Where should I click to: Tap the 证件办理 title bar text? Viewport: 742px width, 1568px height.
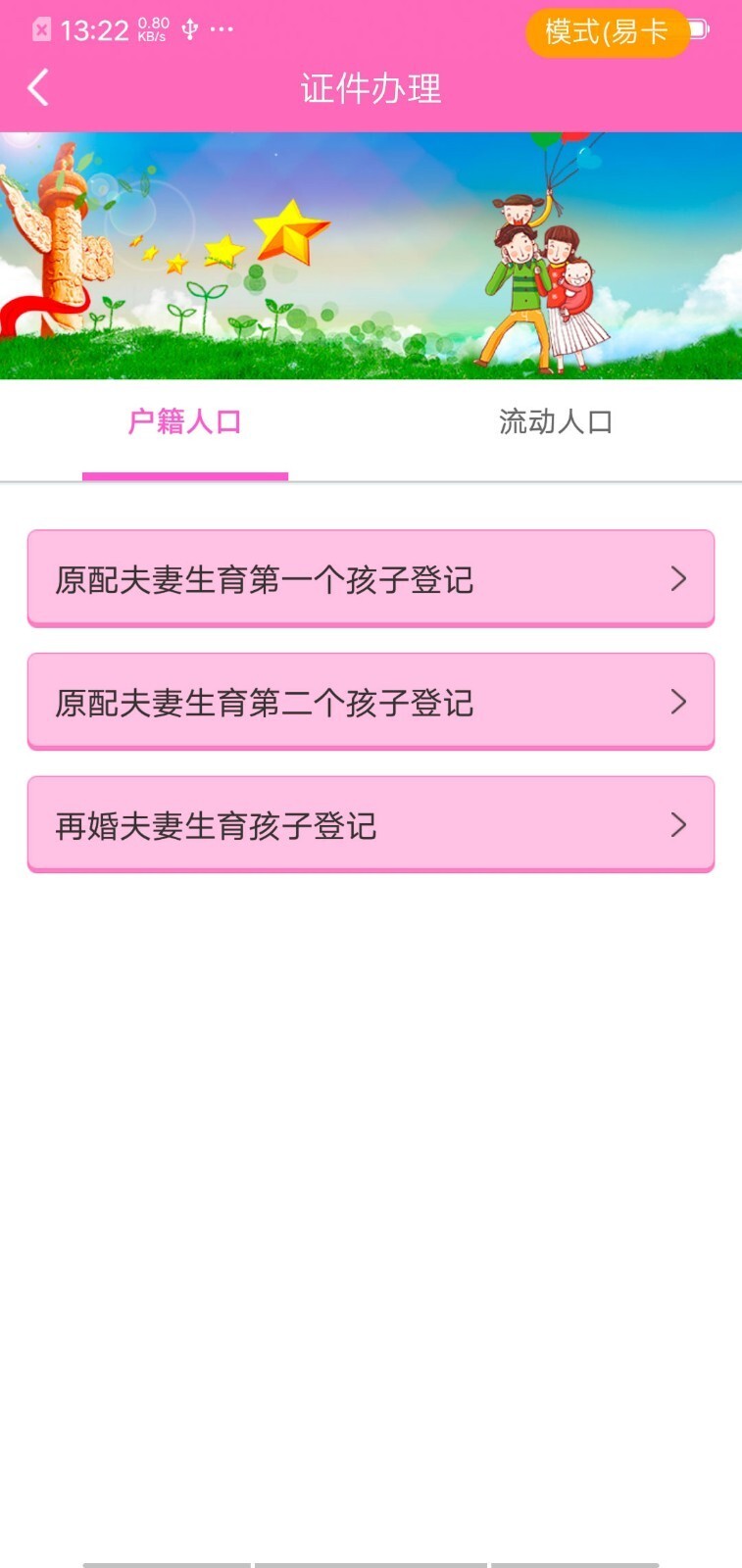tap(371, 88)
